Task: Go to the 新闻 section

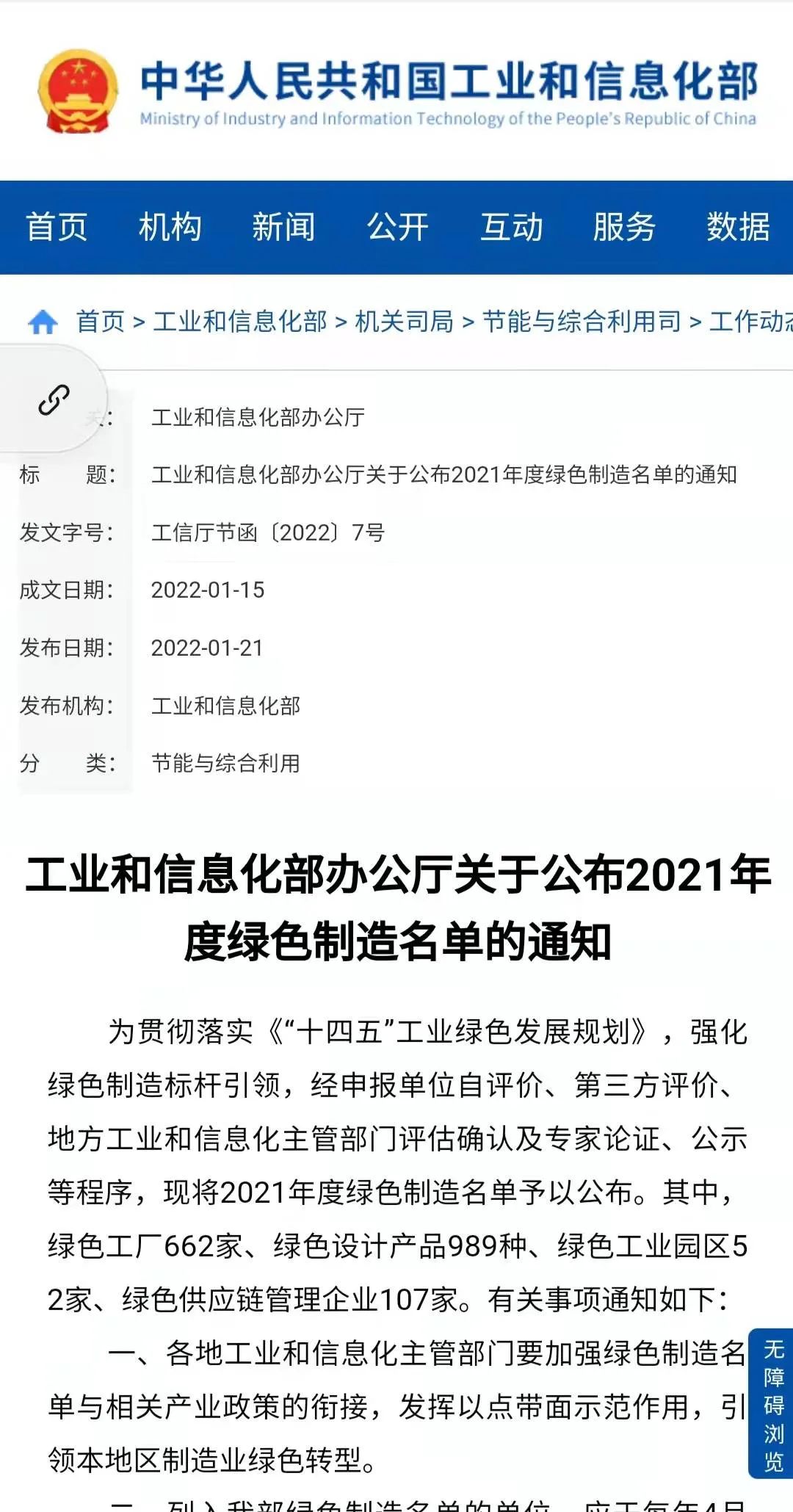Action: [x=283, y=227]
